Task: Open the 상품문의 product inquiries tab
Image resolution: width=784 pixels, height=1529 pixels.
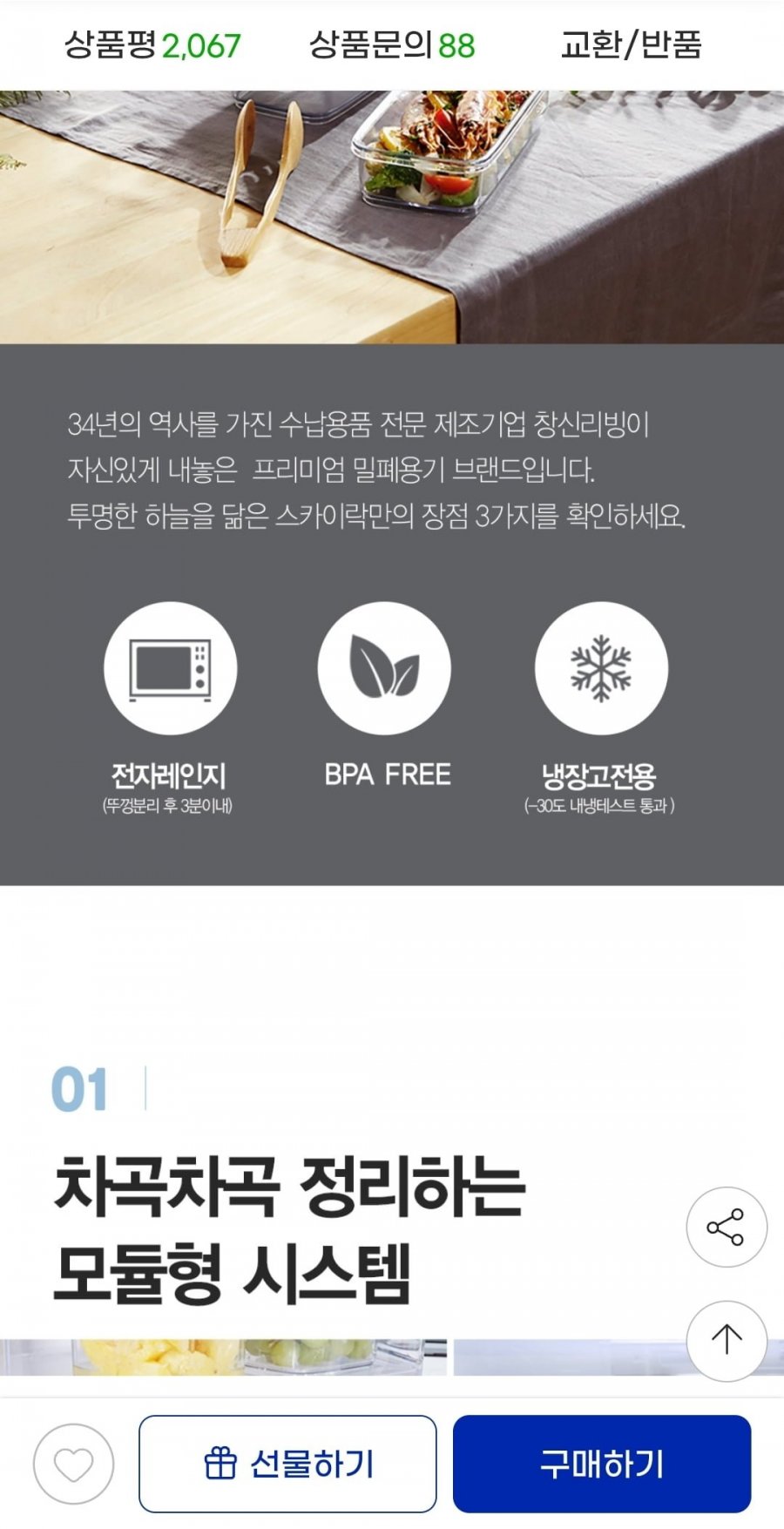Action: 392,44
